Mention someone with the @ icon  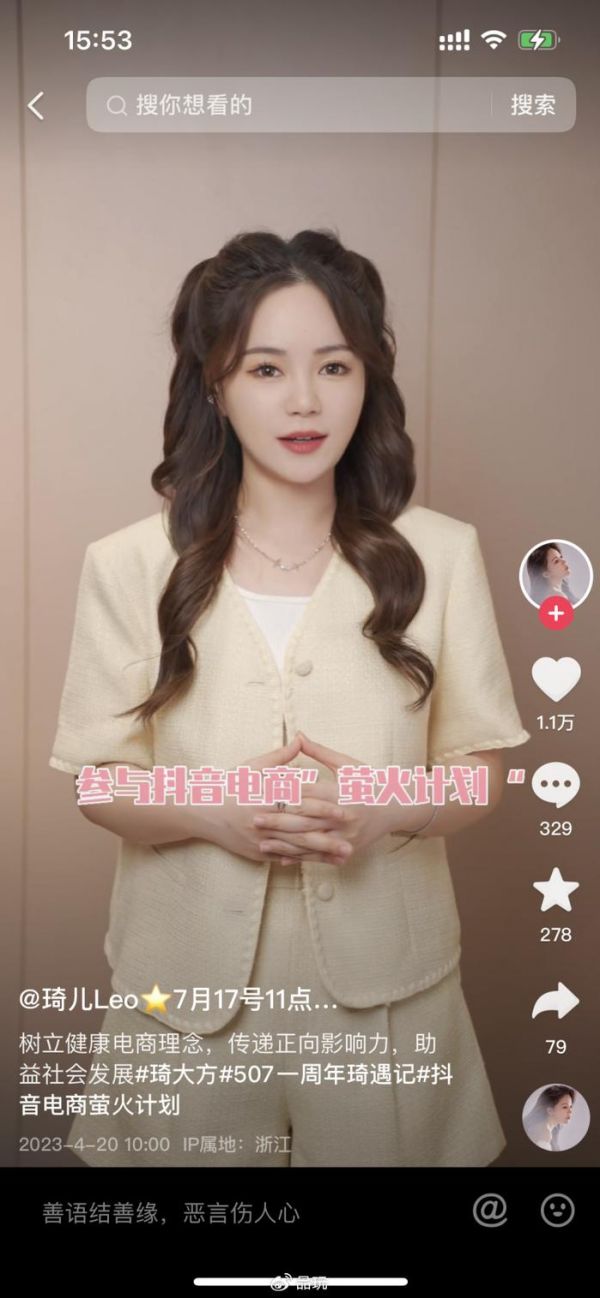click(x=490, y=1211)
